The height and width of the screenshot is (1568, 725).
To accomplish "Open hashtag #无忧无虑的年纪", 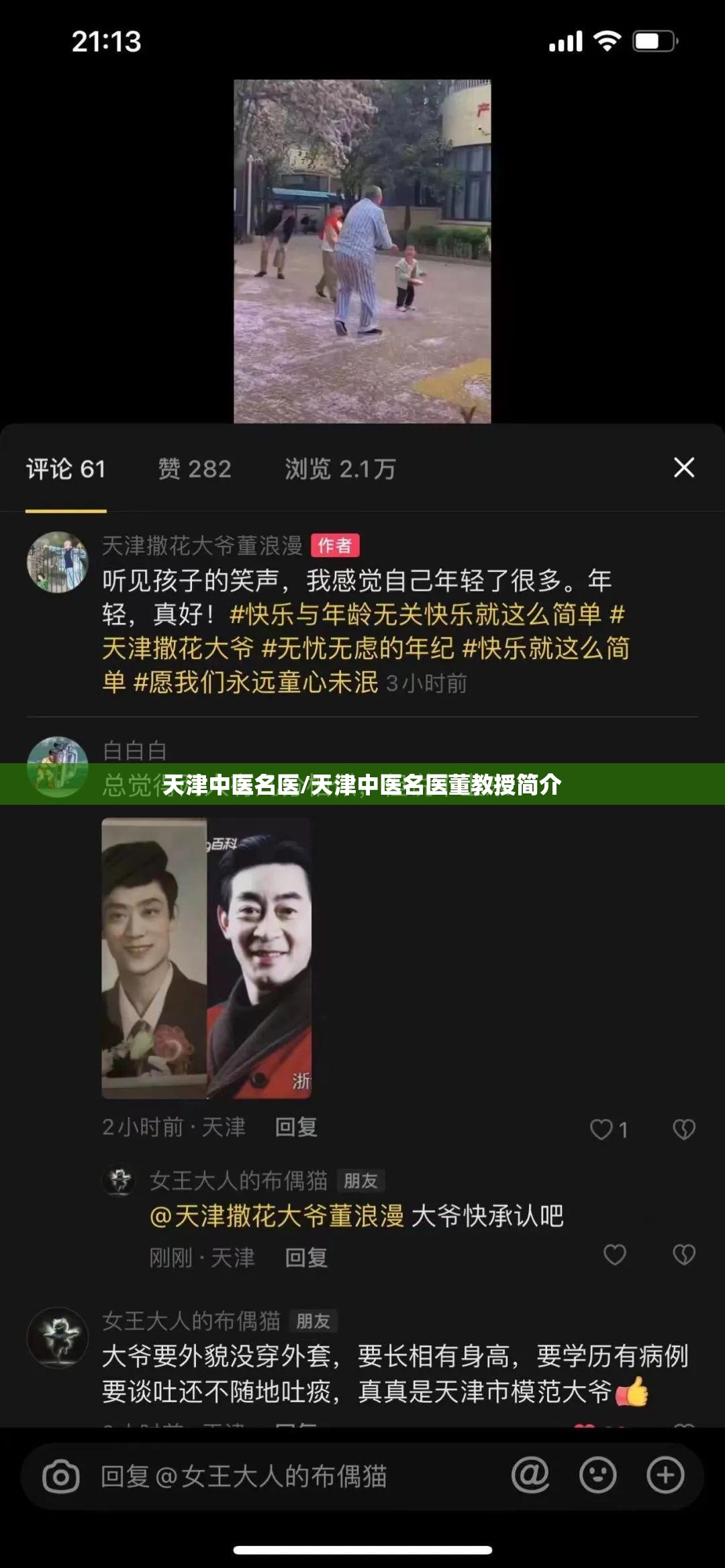I will 357,648.
